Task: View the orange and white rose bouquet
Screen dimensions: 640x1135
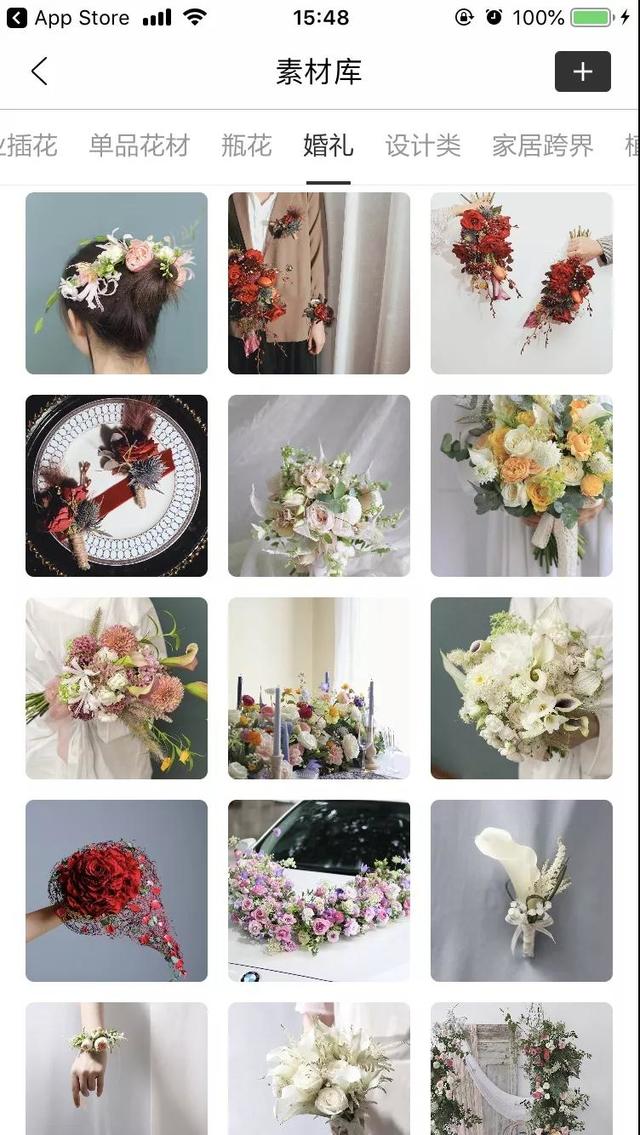Action: [x=521, y=486]
